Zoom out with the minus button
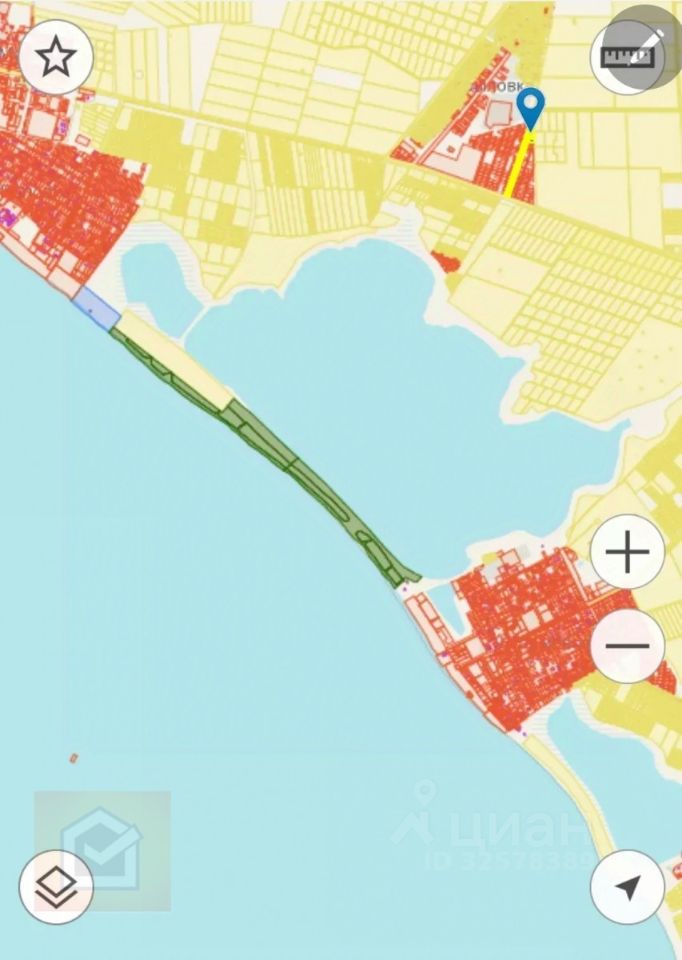The height and width of the screenshot is (960, 682). [627, 646]
